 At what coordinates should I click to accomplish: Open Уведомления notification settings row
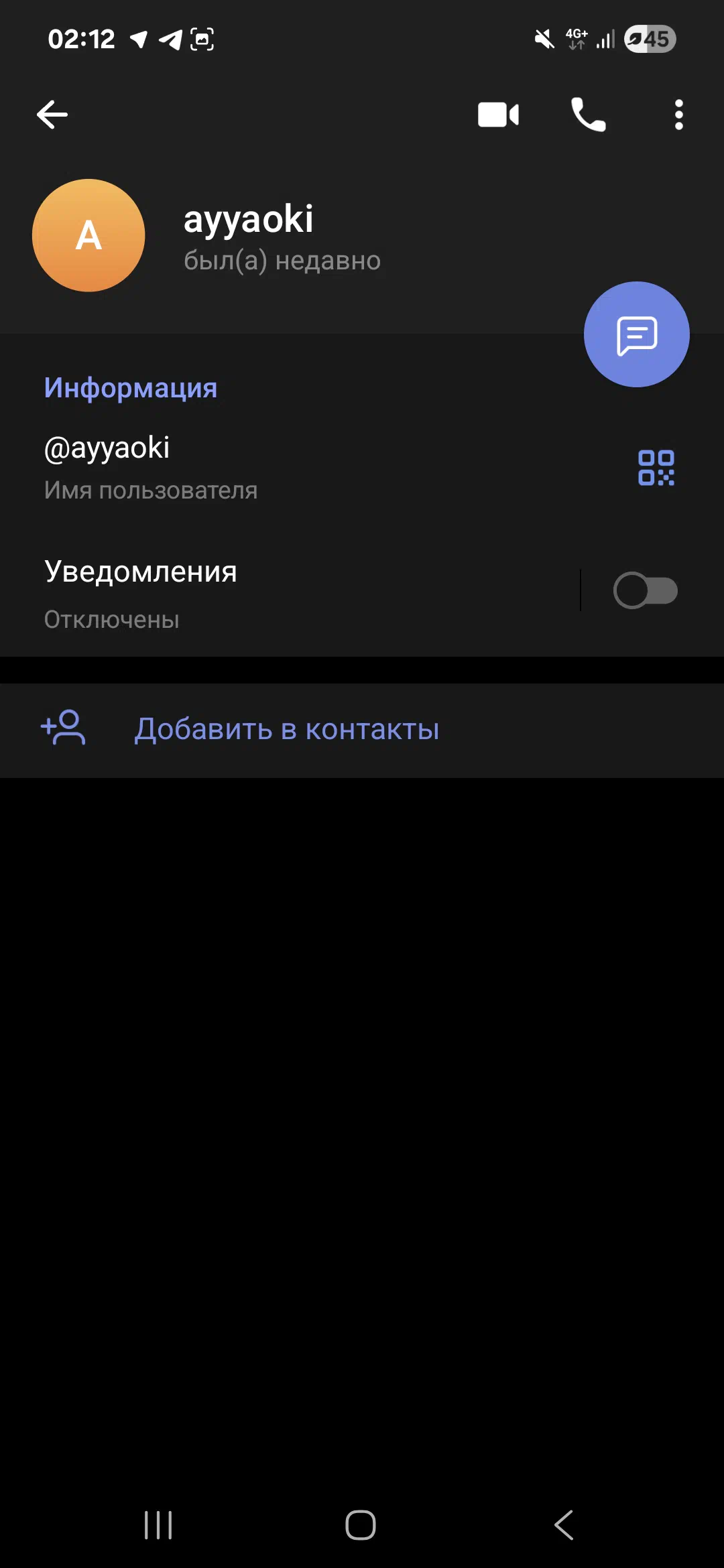(x=288, y=593)
